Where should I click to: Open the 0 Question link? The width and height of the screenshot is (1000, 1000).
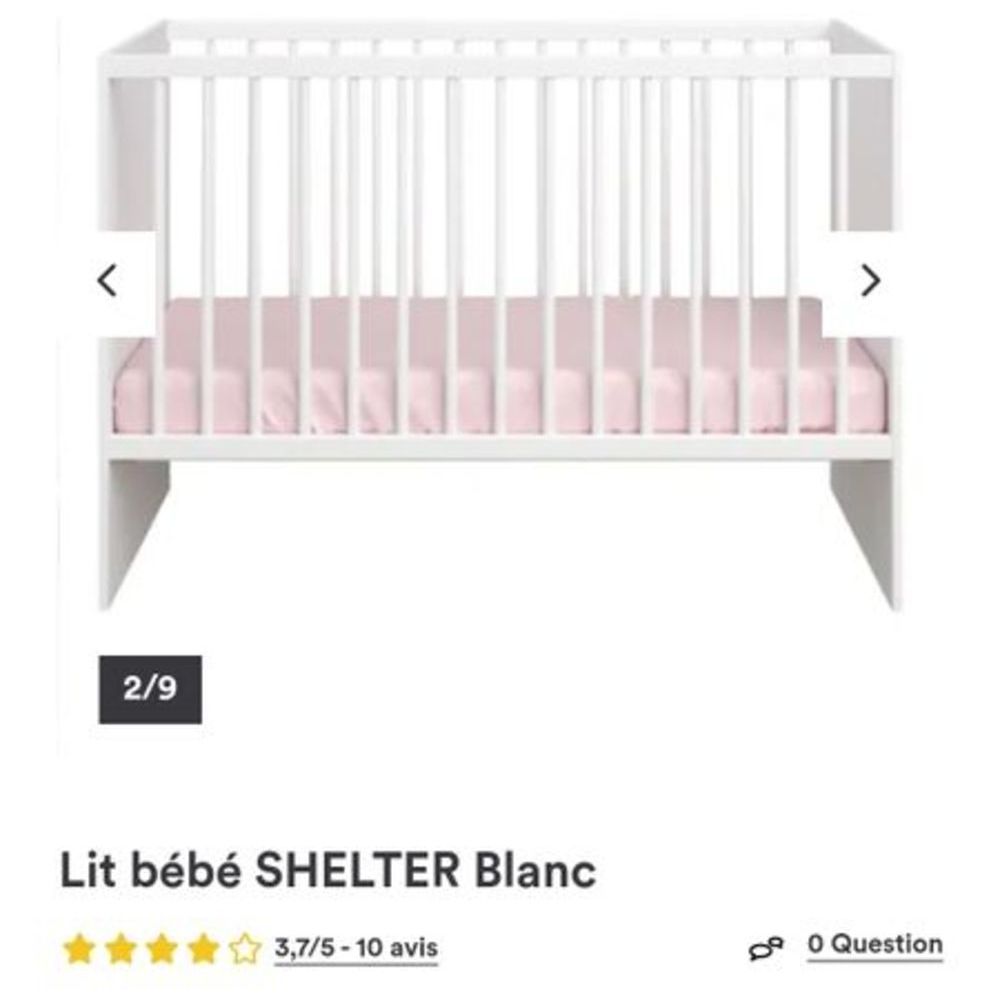click(874, 944)
